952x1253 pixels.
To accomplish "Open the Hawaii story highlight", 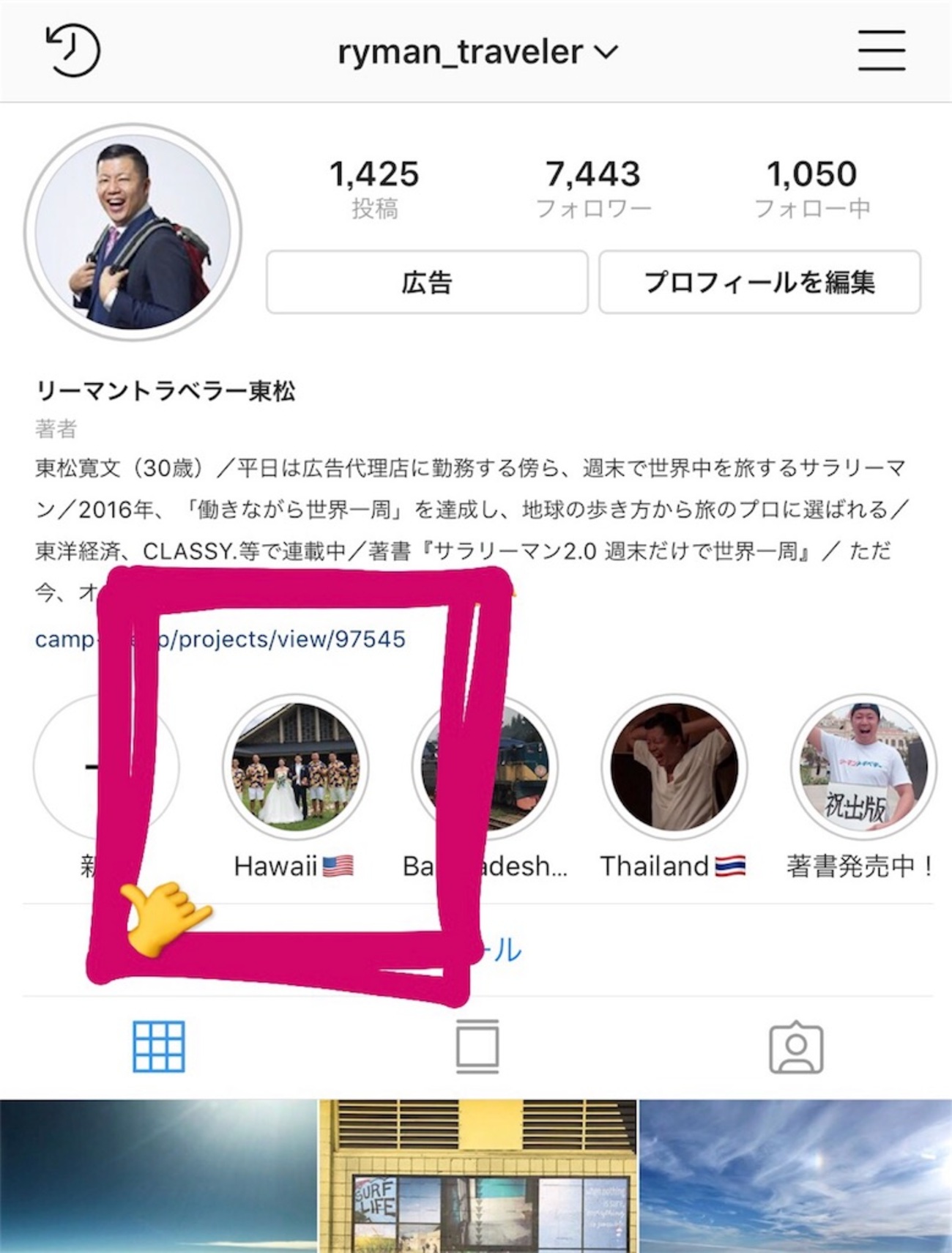I will click(295, 767).
